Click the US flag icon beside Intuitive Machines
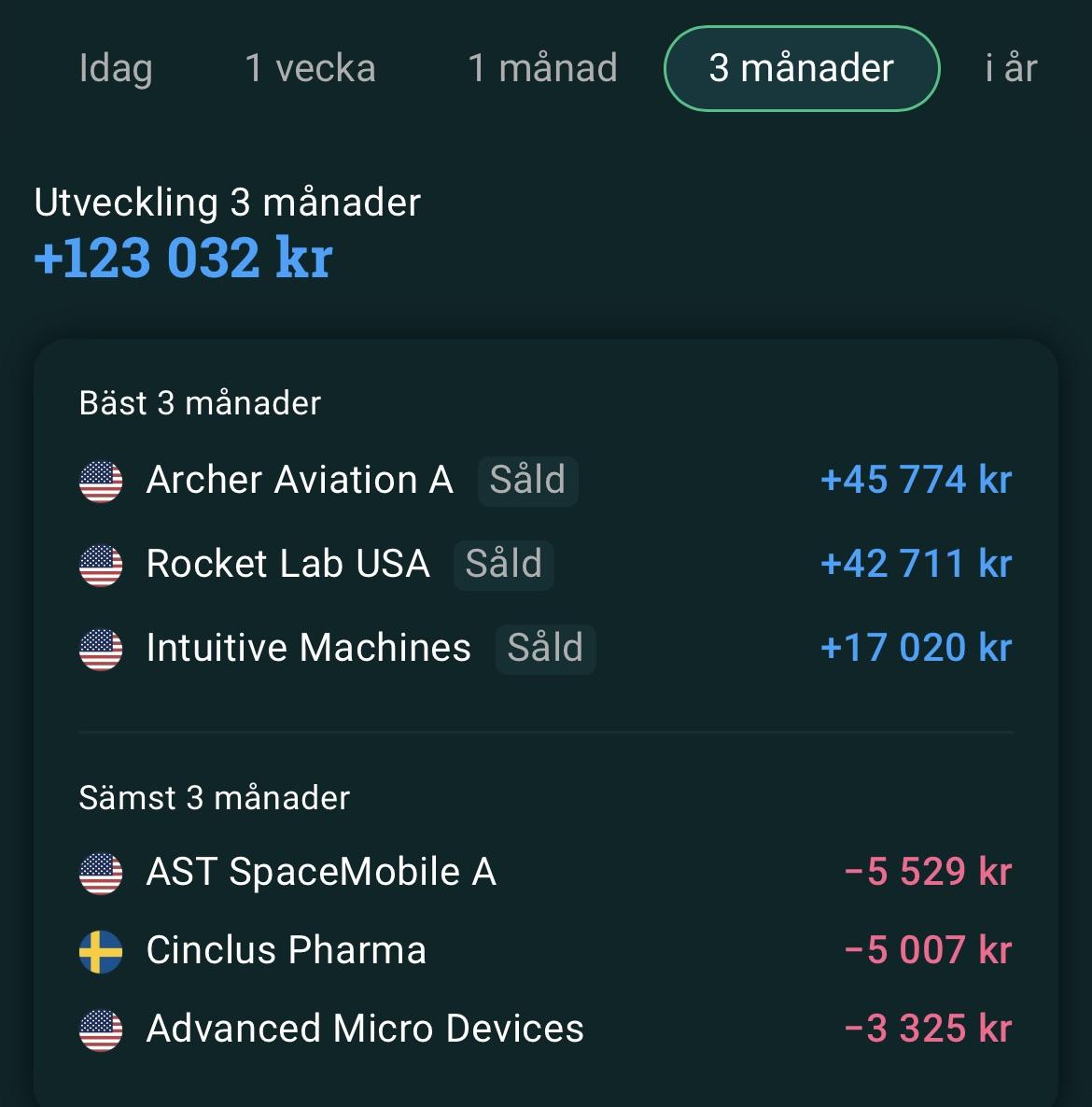The image size is (1092, 1107). (101, 649)
